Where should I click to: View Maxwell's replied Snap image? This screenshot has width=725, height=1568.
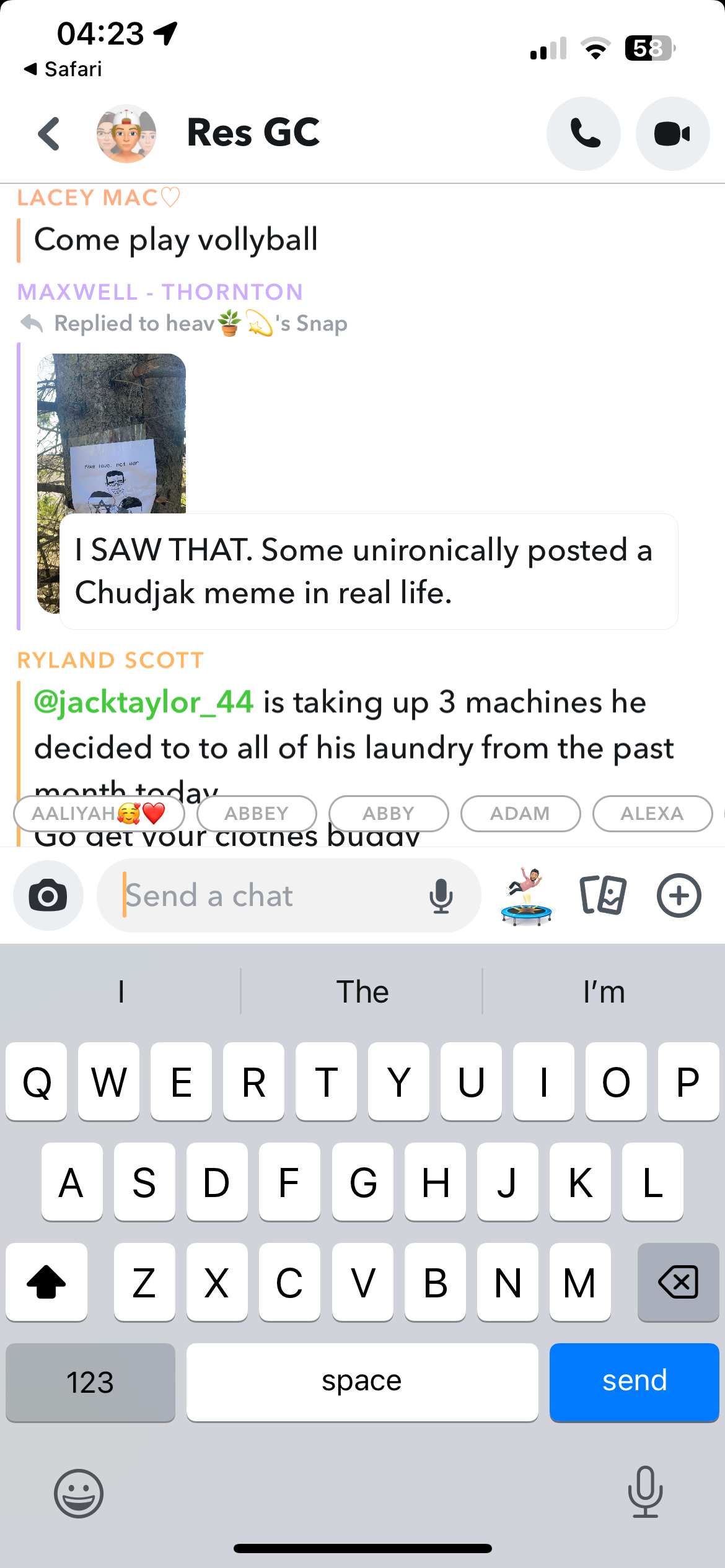click(x=112, y=433)
